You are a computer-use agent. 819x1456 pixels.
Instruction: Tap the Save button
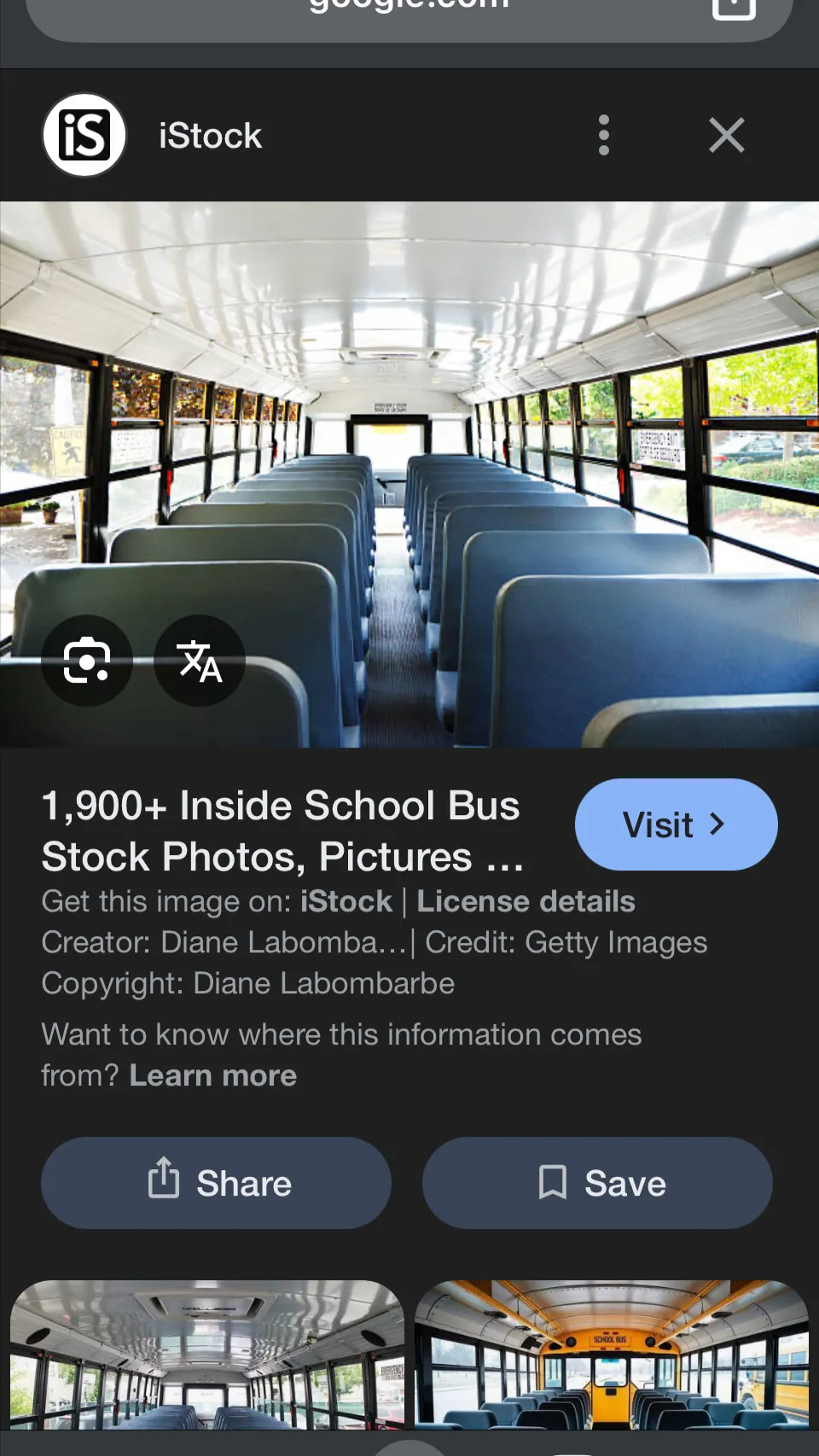coord(597,1183)
